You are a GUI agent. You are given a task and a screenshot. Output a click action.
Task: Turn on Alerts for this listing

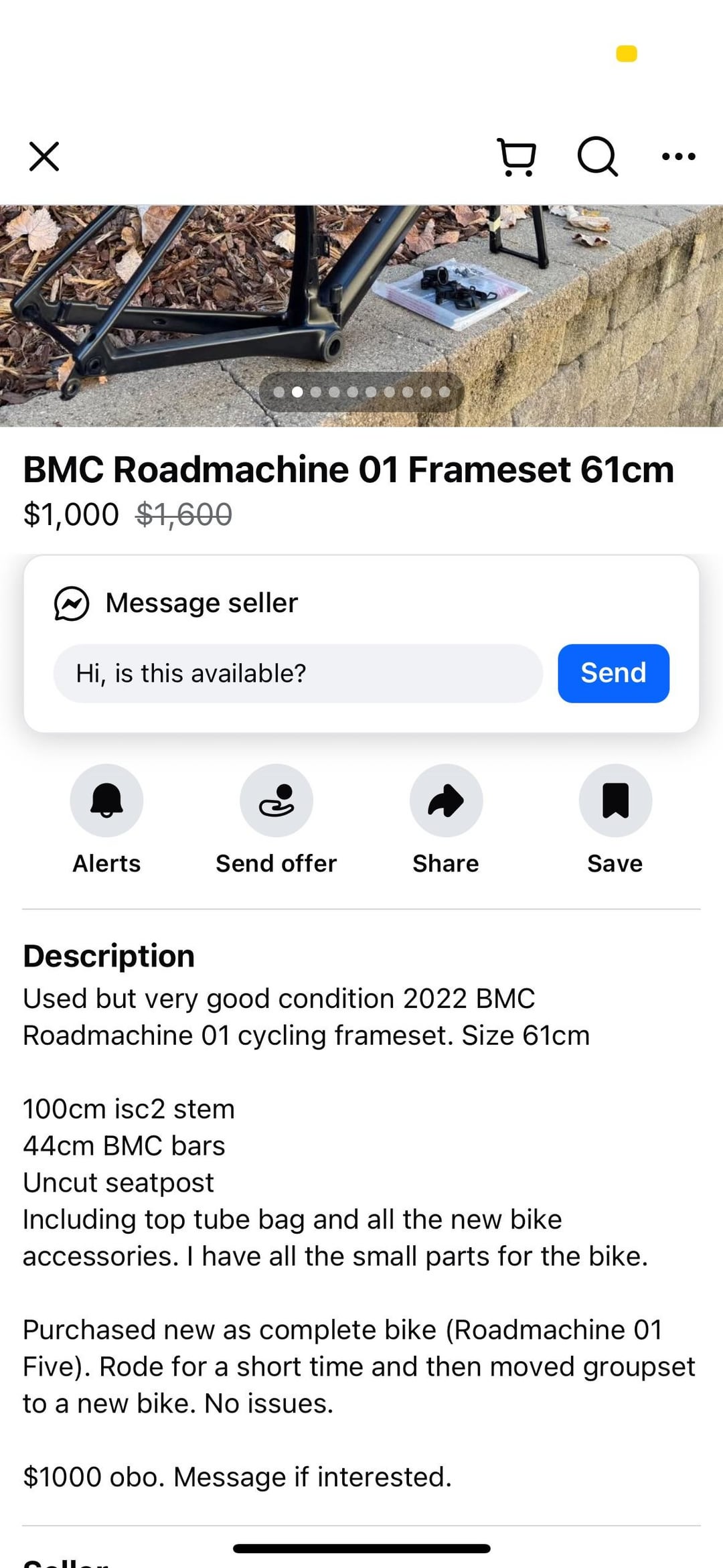[x=106, y=800]
